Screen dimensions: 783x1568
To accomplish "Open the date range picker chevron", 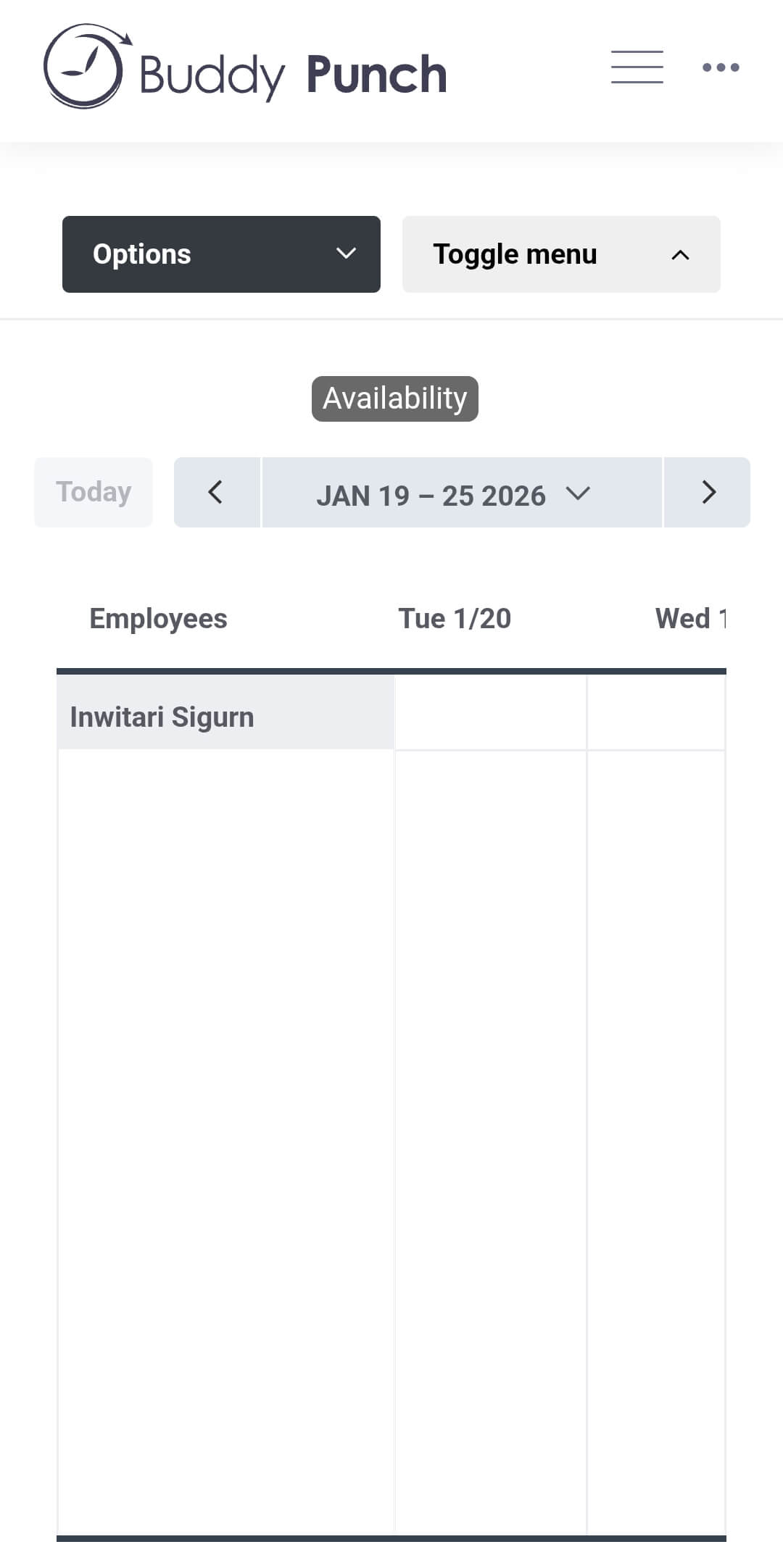I will 579,495.
